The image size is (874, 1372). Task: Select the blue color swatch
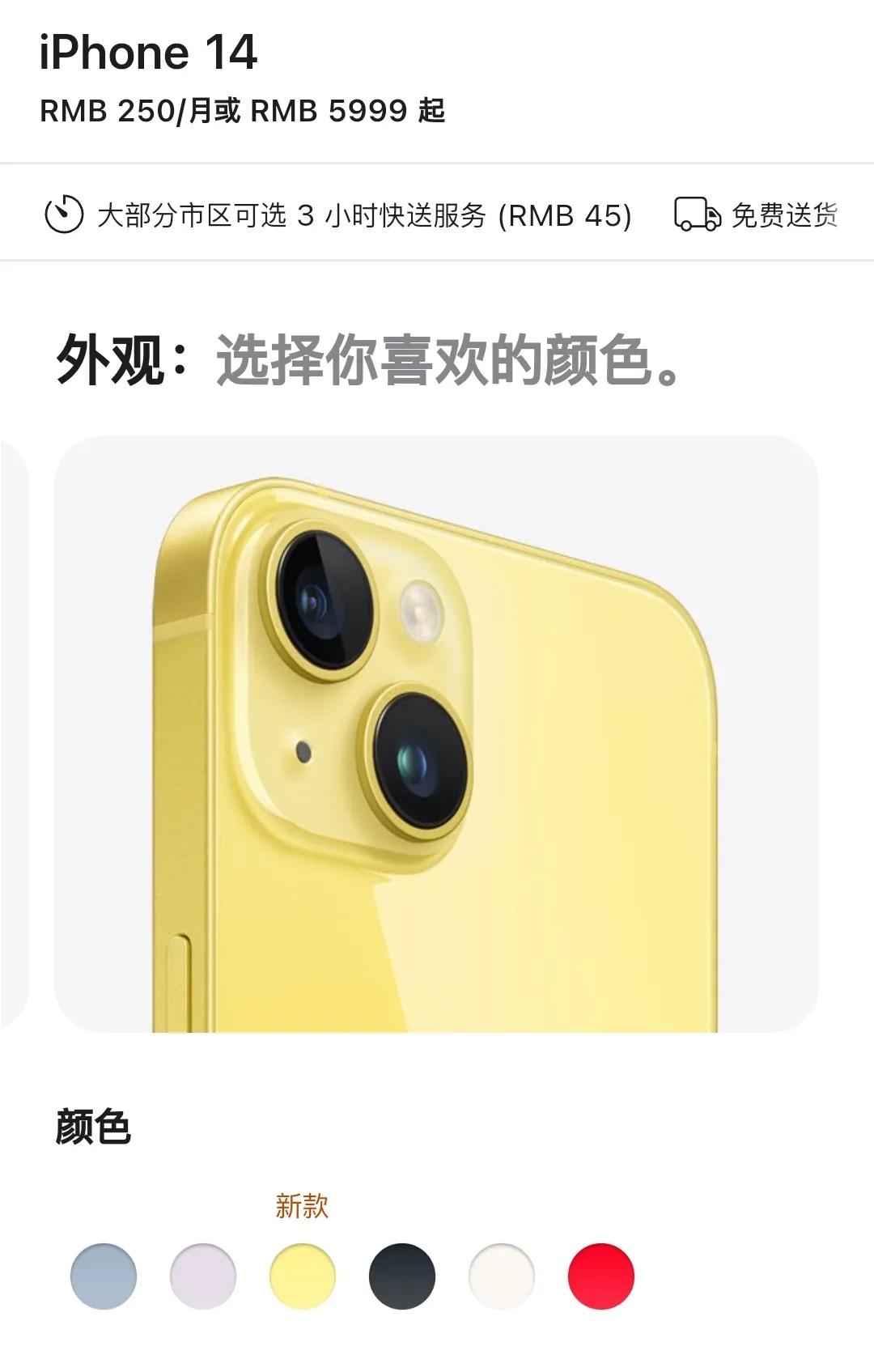pyautogui.click(x=104, y=1276)
